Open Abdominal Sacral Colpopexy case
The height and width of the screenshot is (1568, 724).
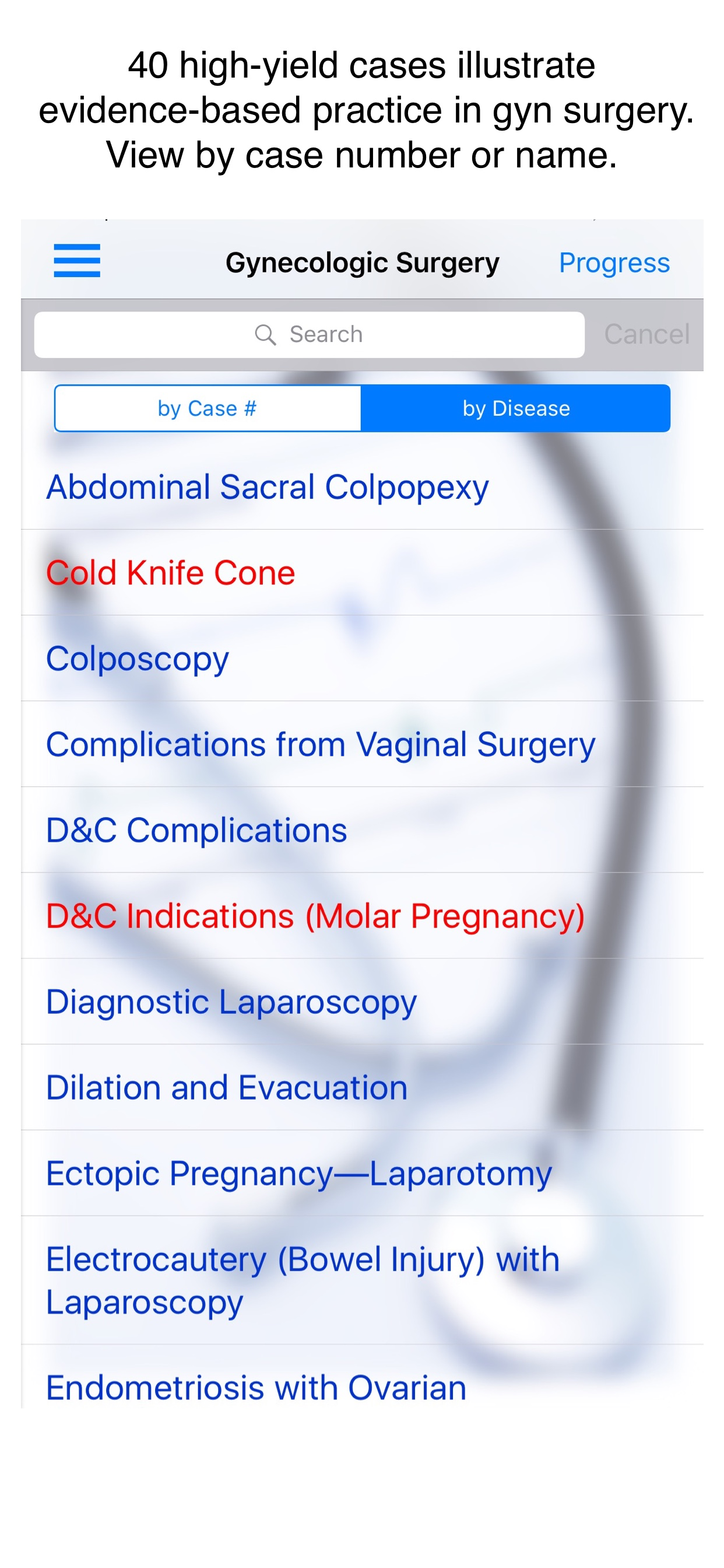362,487
